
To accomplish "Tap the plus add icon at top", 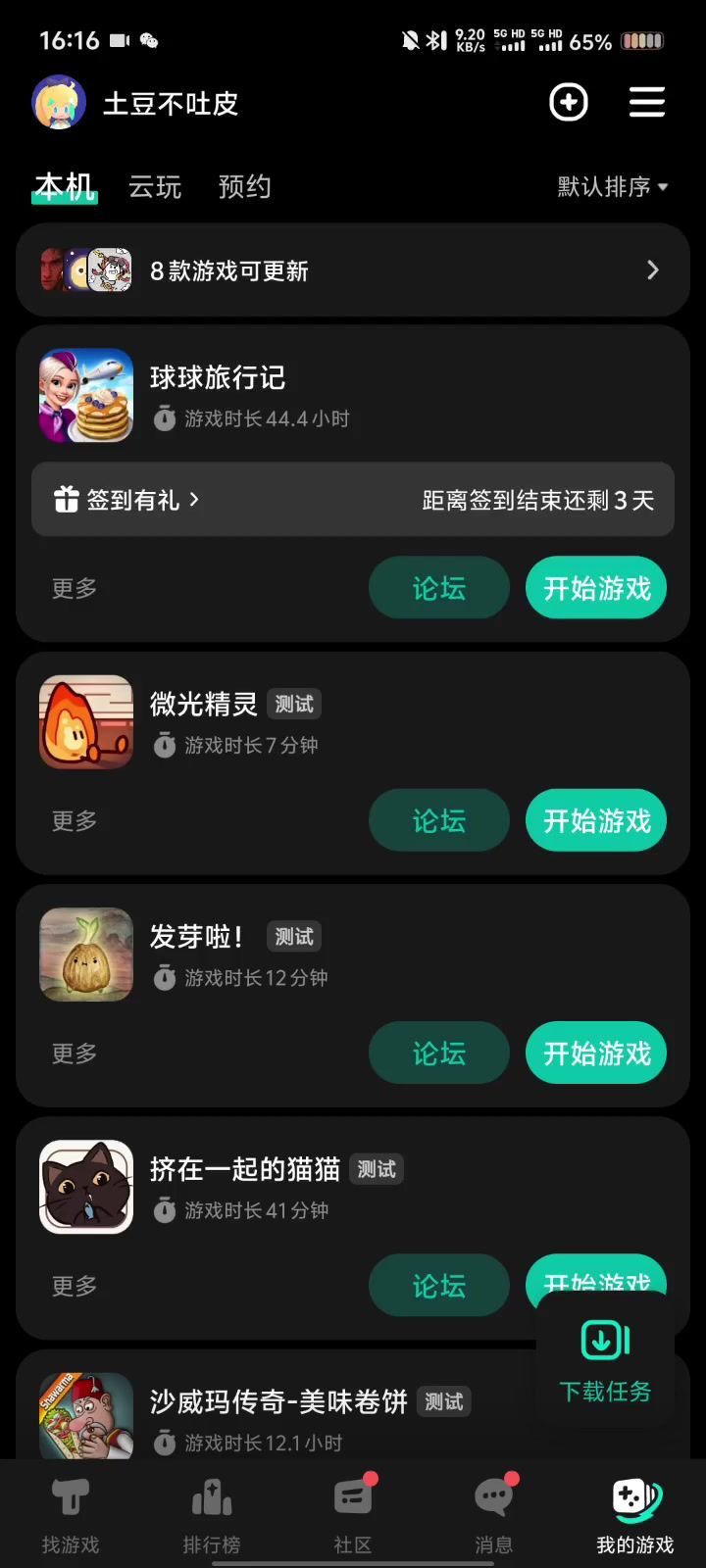I will pos(569,102).
